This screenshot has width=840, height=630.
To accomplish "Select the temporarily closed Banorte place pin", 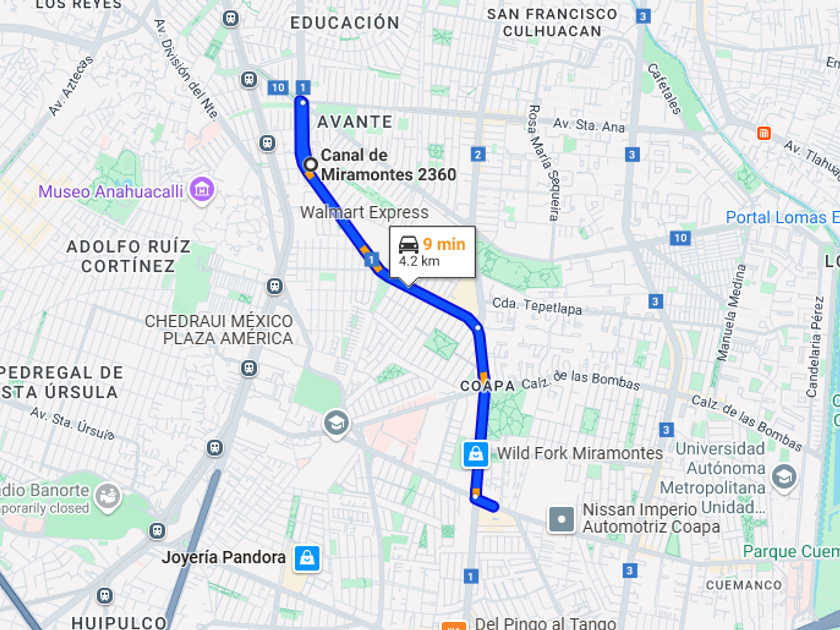I will click(x=107, y=498).
